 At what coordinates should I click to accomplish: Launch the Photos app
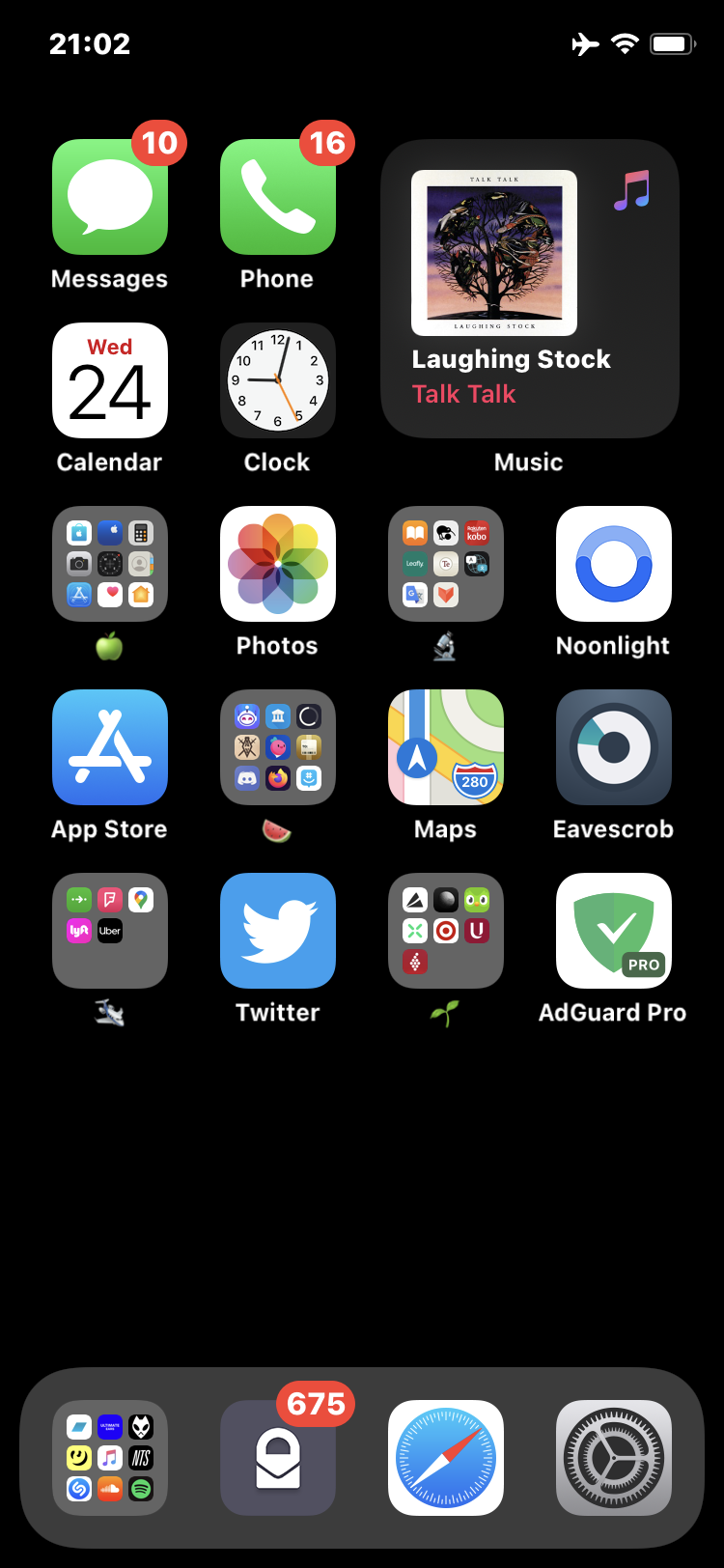pos(278,565)
